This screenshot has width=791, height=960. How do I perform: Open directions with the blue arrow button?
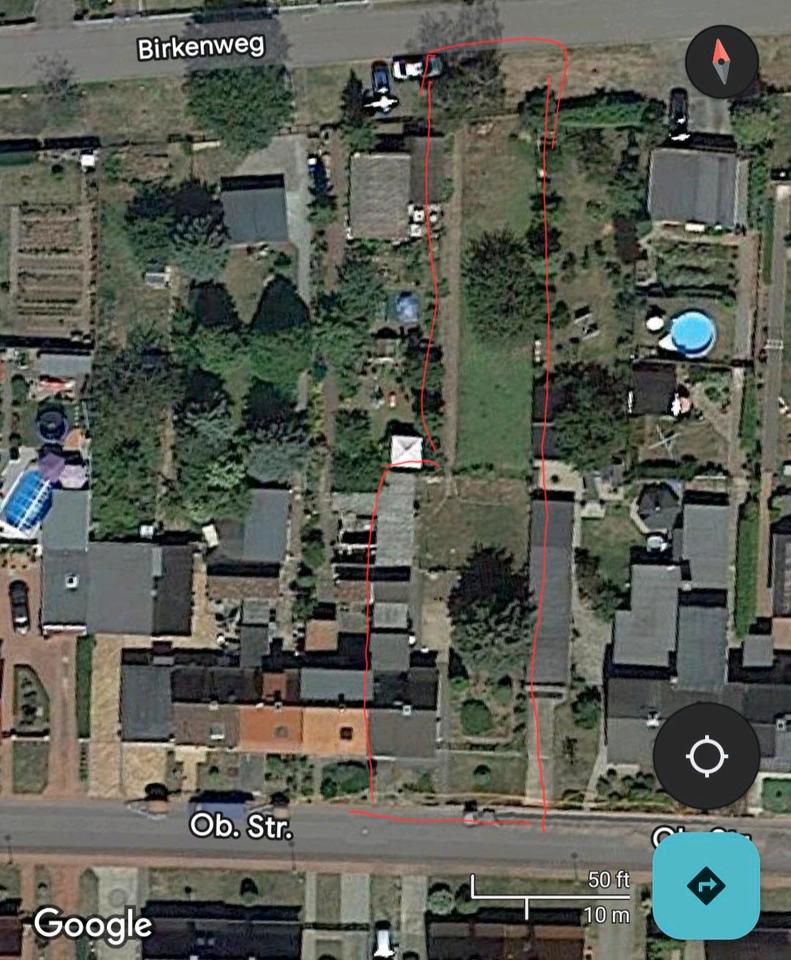point(706,885)
